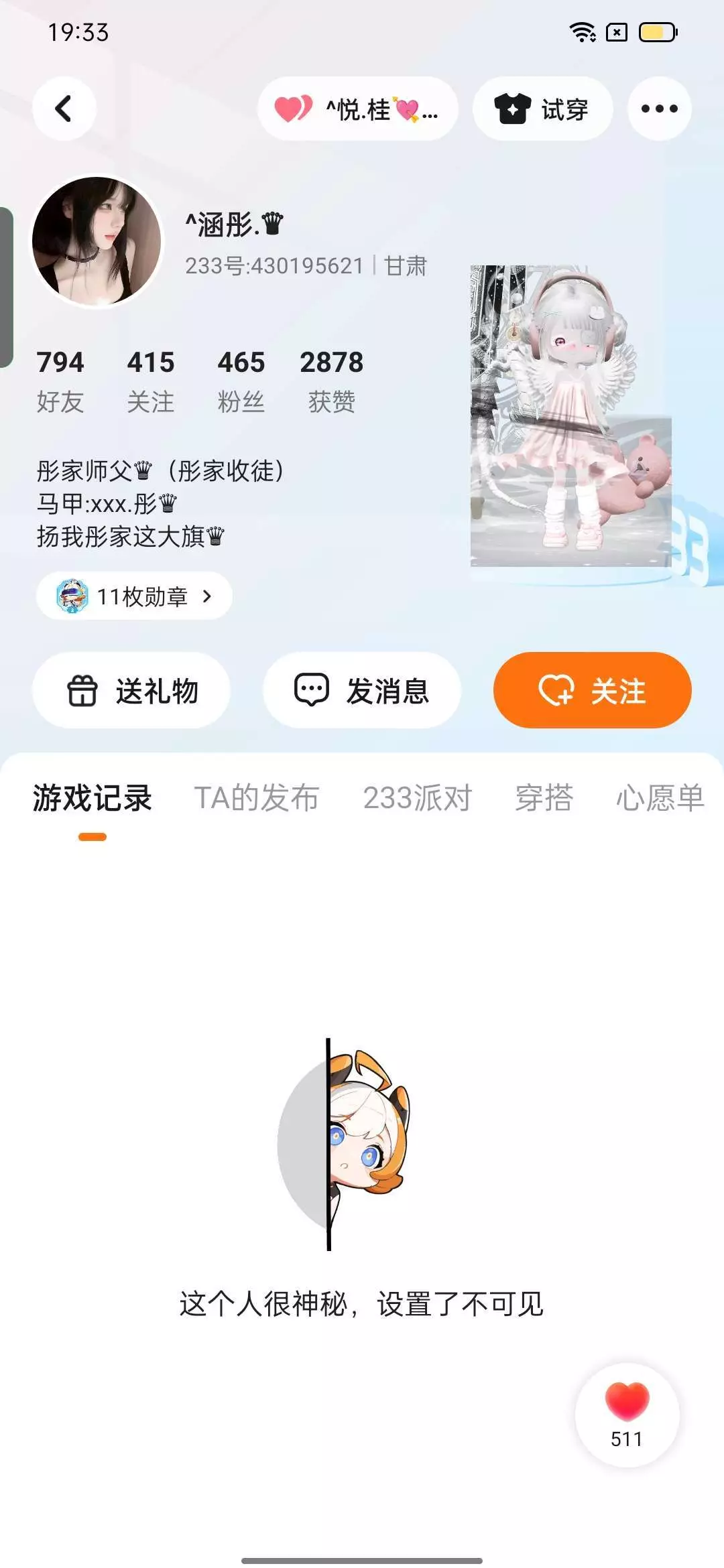Open the 415 关注 following list
724x1568 pixels.
coord(151,381)
